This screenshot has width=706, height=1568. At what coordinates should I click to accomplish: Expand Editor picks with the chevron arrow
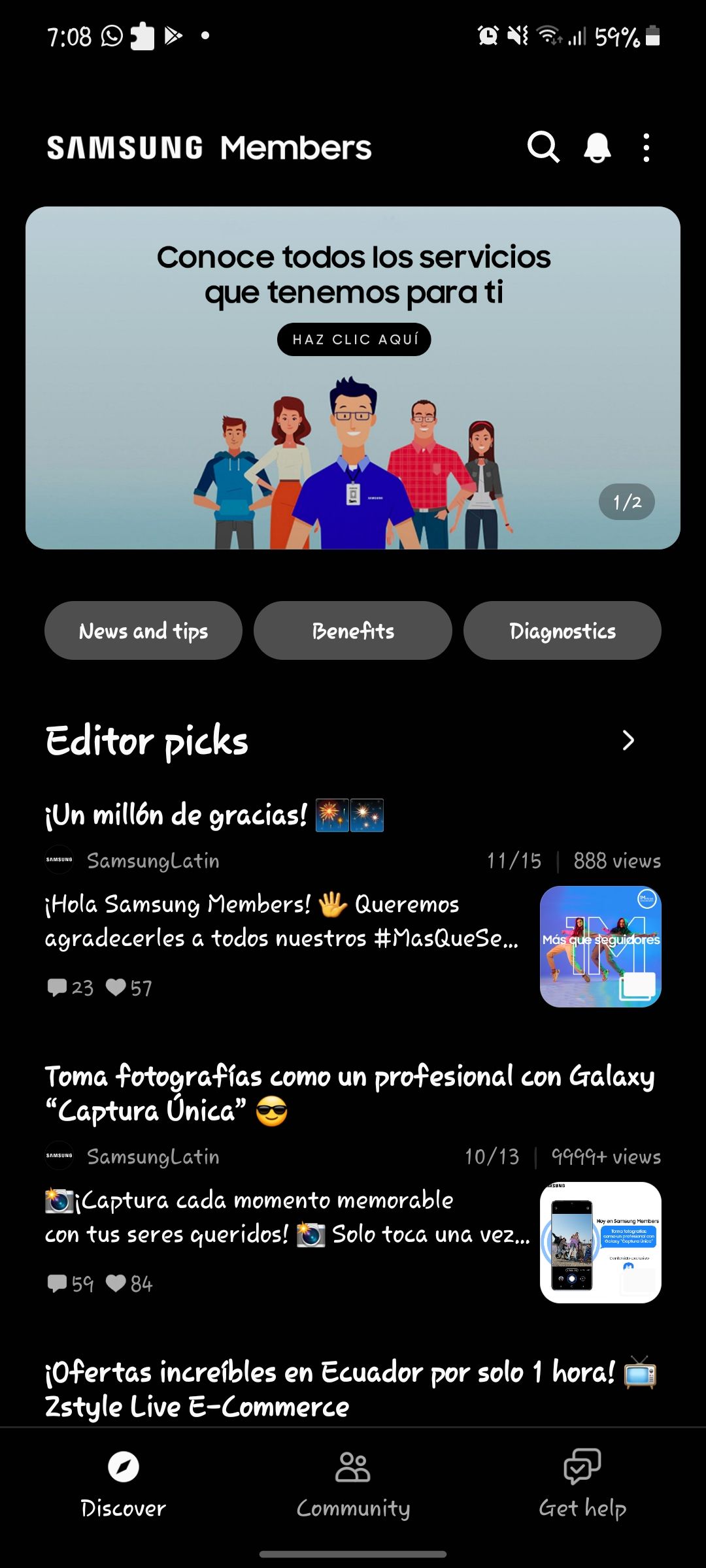[628, 740]
